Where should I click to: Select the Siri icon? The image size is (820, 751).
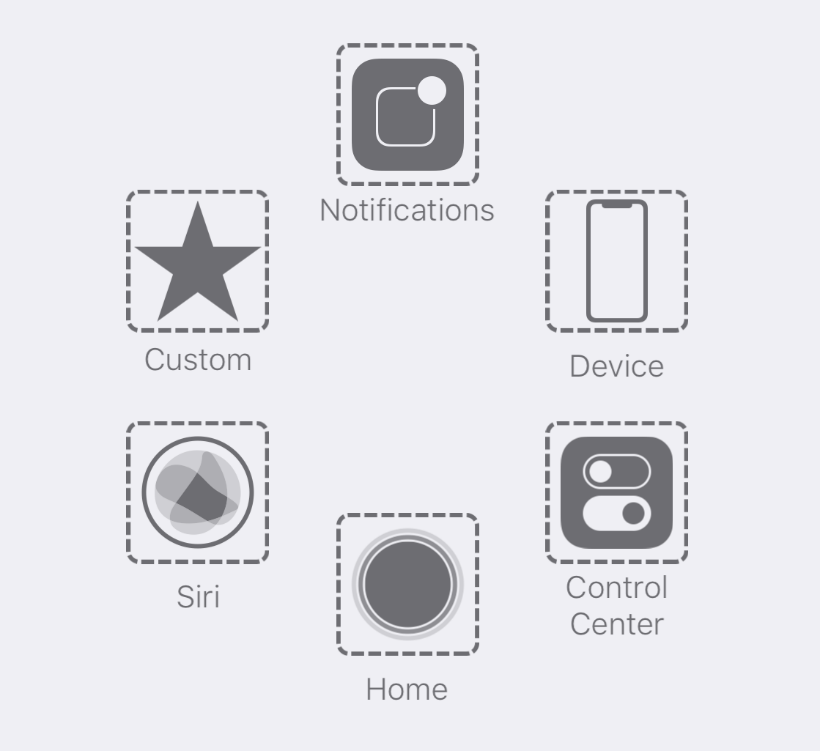[x=197, y=492]
